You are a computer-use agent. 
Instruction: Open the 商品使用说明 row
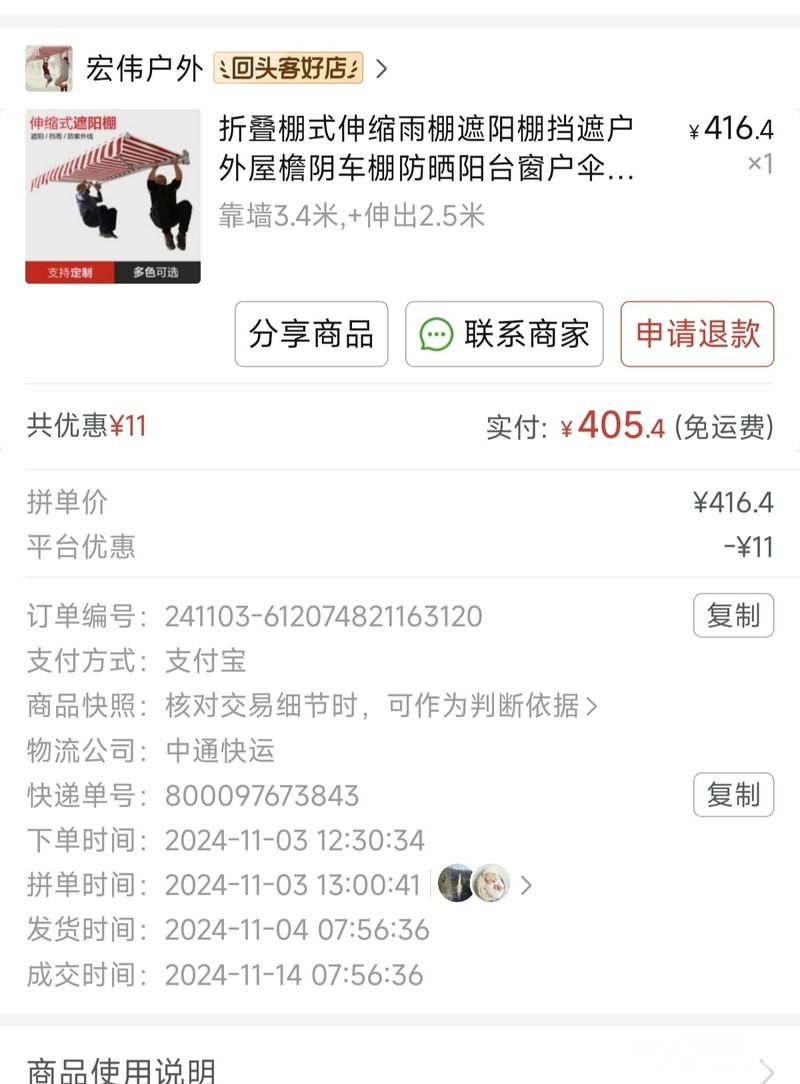(x=400, y=1070)
